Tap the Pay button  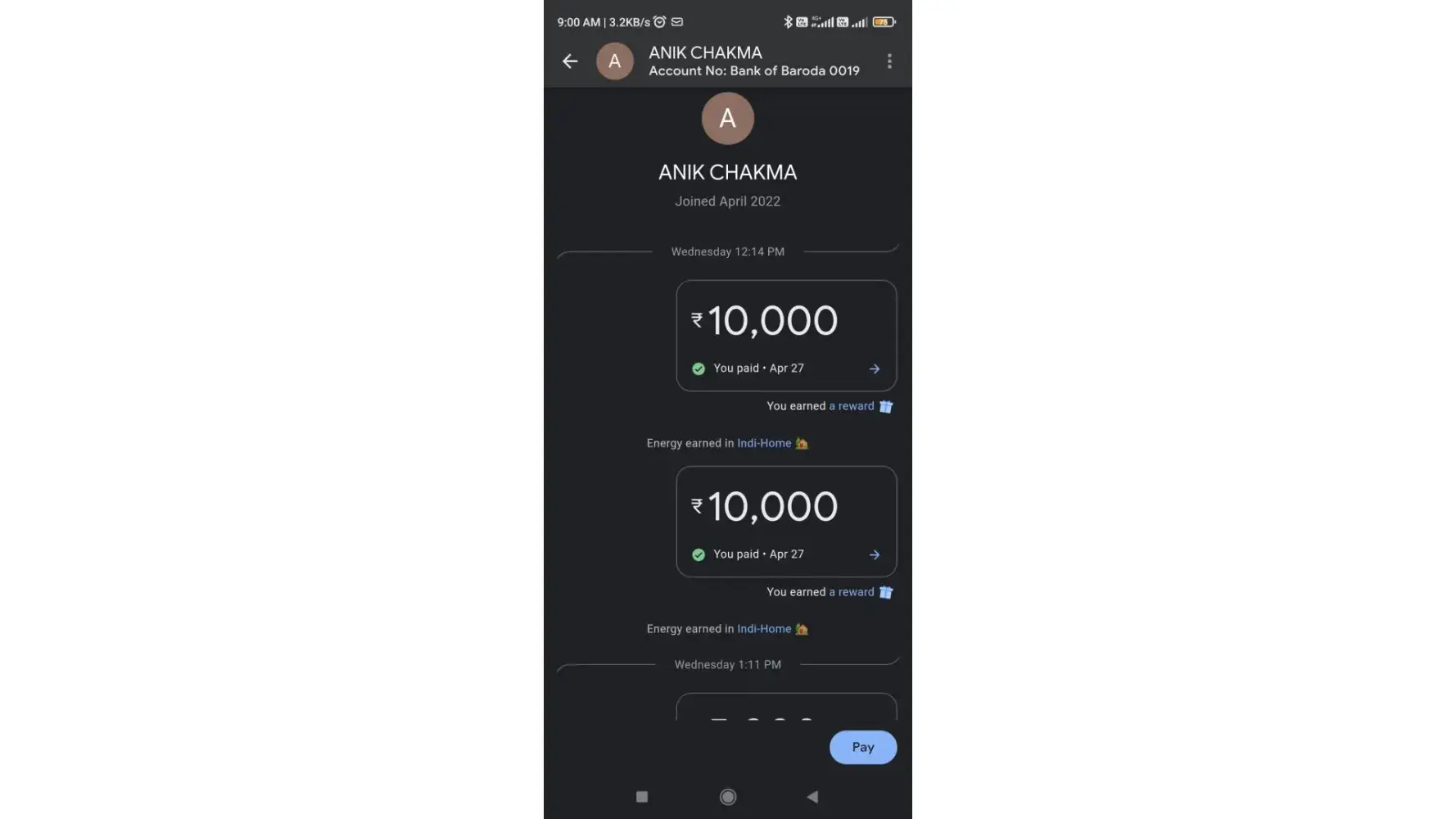[862, 747]
